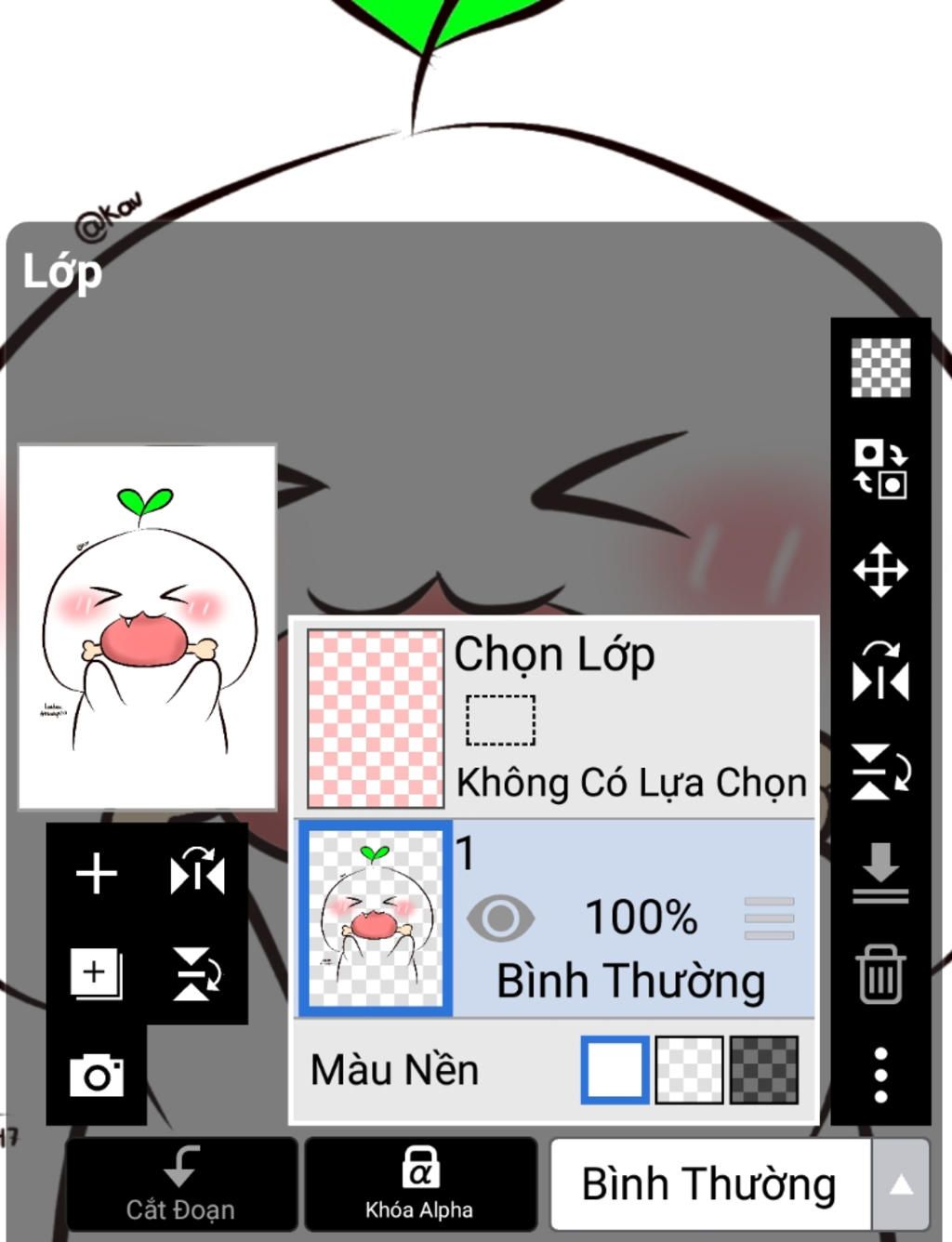This screenshot has width=952, height=1242.
Task: Add a new layer with plus icon
Action: 97,874
